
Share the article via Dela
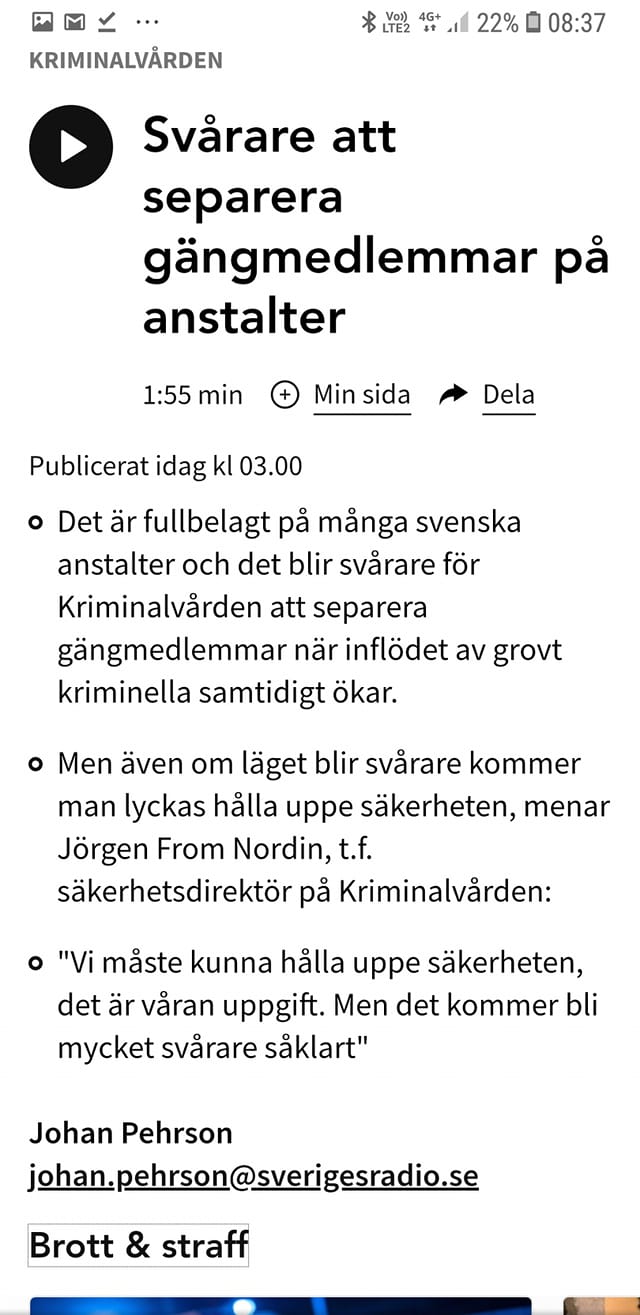(x=487, y=395)
